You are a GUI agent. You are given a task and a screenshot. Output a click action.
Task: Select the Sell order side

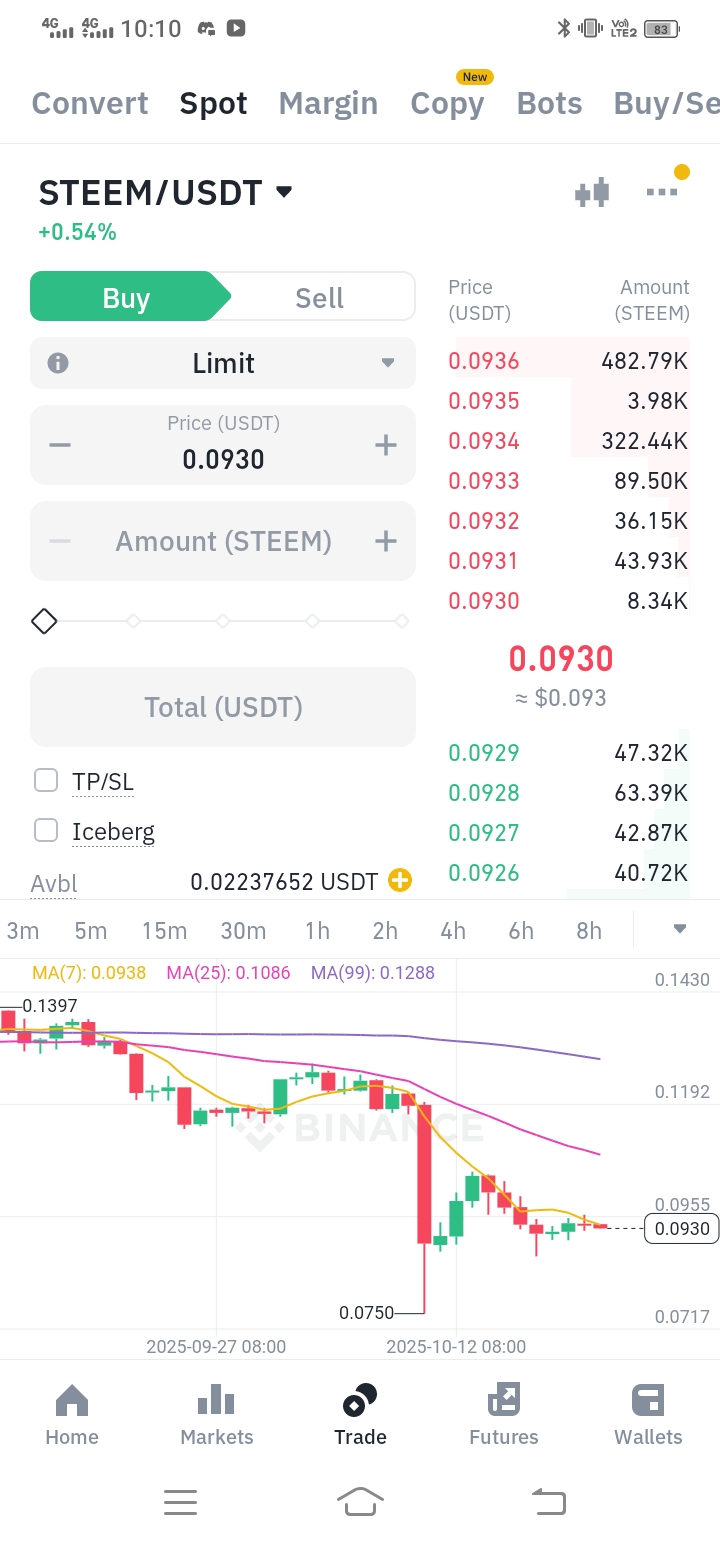click(319, 298)
